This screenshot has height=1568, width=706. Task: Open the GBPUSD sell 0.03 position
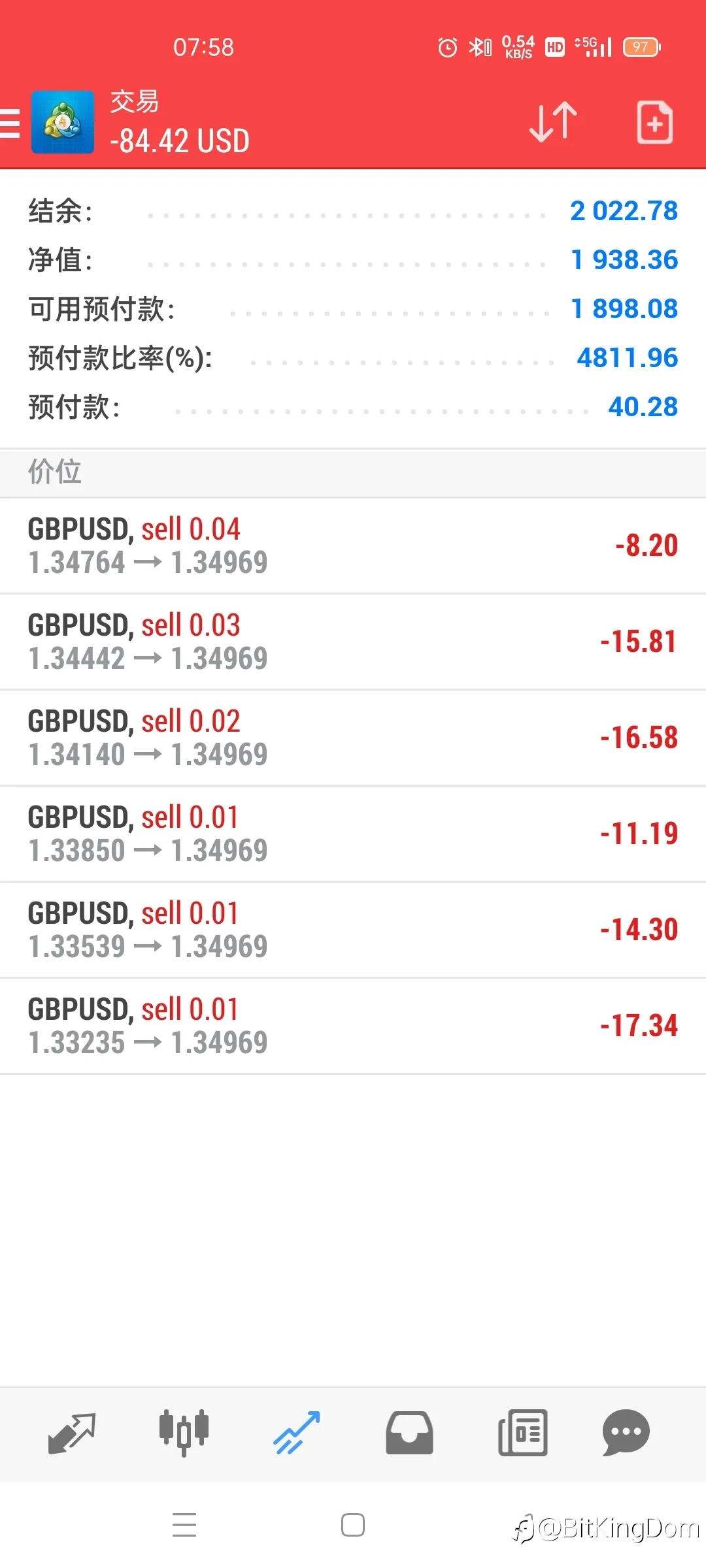pyautogui.click(x=353, y=642)
